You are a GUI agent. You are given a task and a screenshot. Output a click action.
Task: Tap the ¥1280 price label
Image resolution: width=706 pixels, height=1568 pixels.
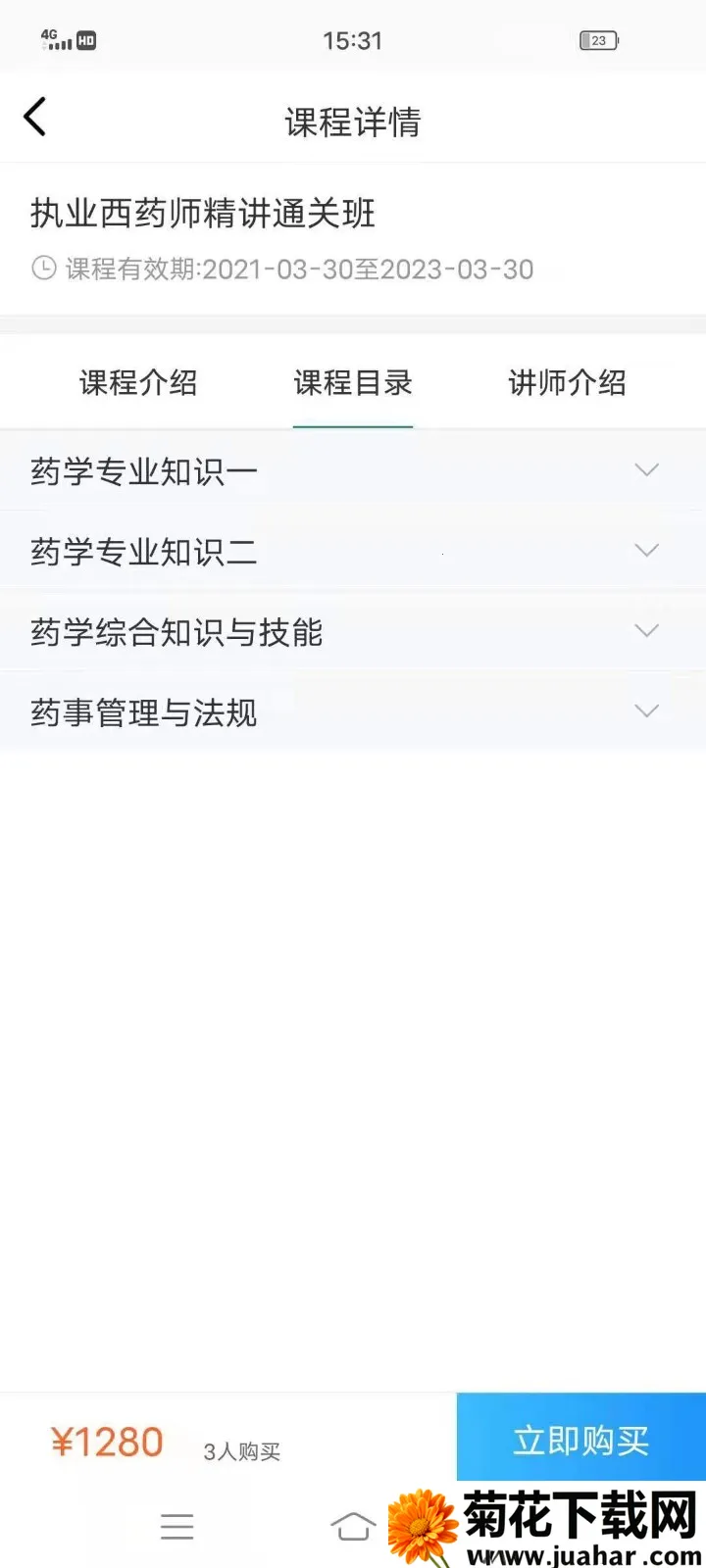108,1440
